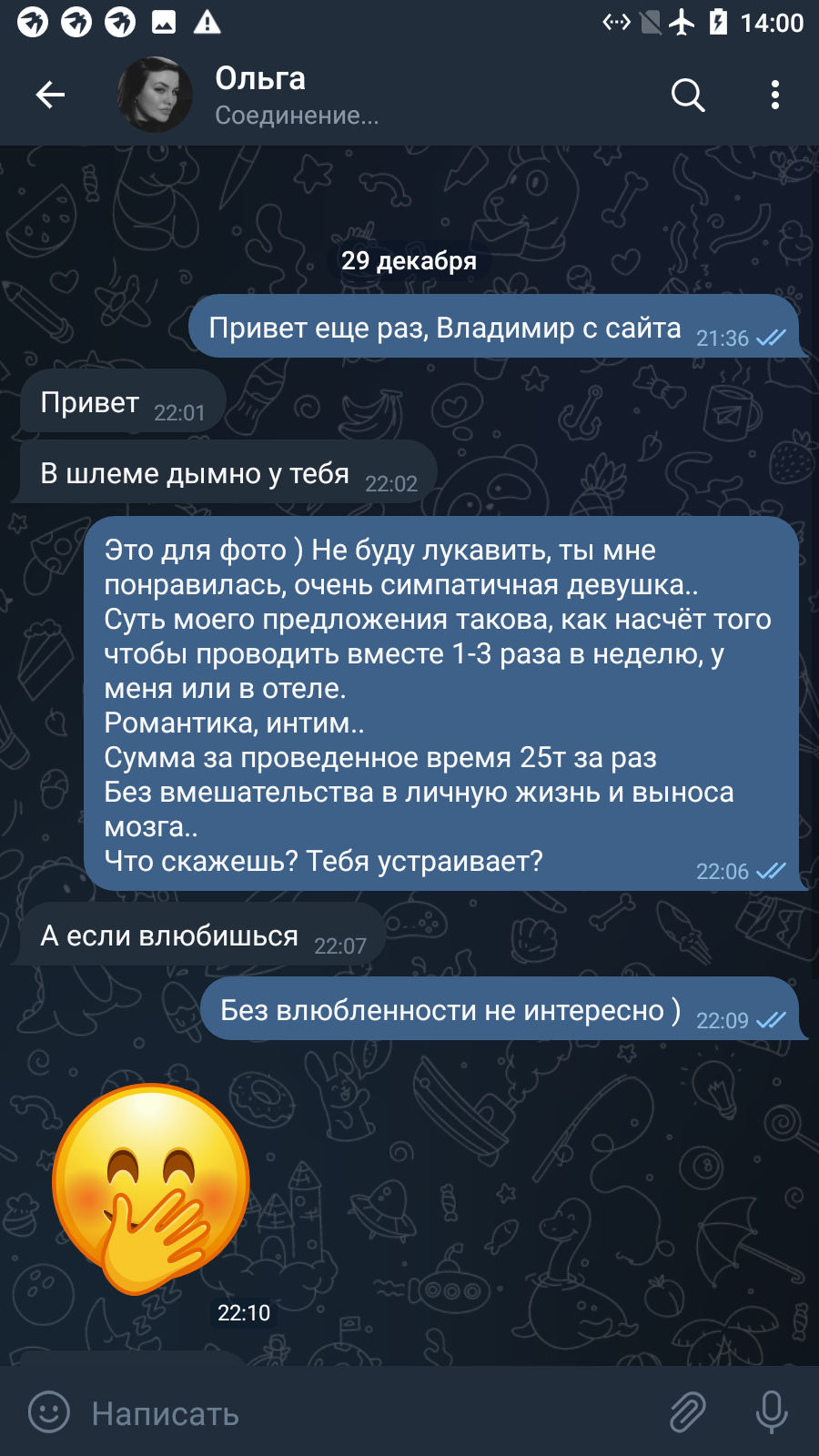Viewport: 819px width, 1456px height.
Task: Go back using the arrow
Action: click(50, 95)
